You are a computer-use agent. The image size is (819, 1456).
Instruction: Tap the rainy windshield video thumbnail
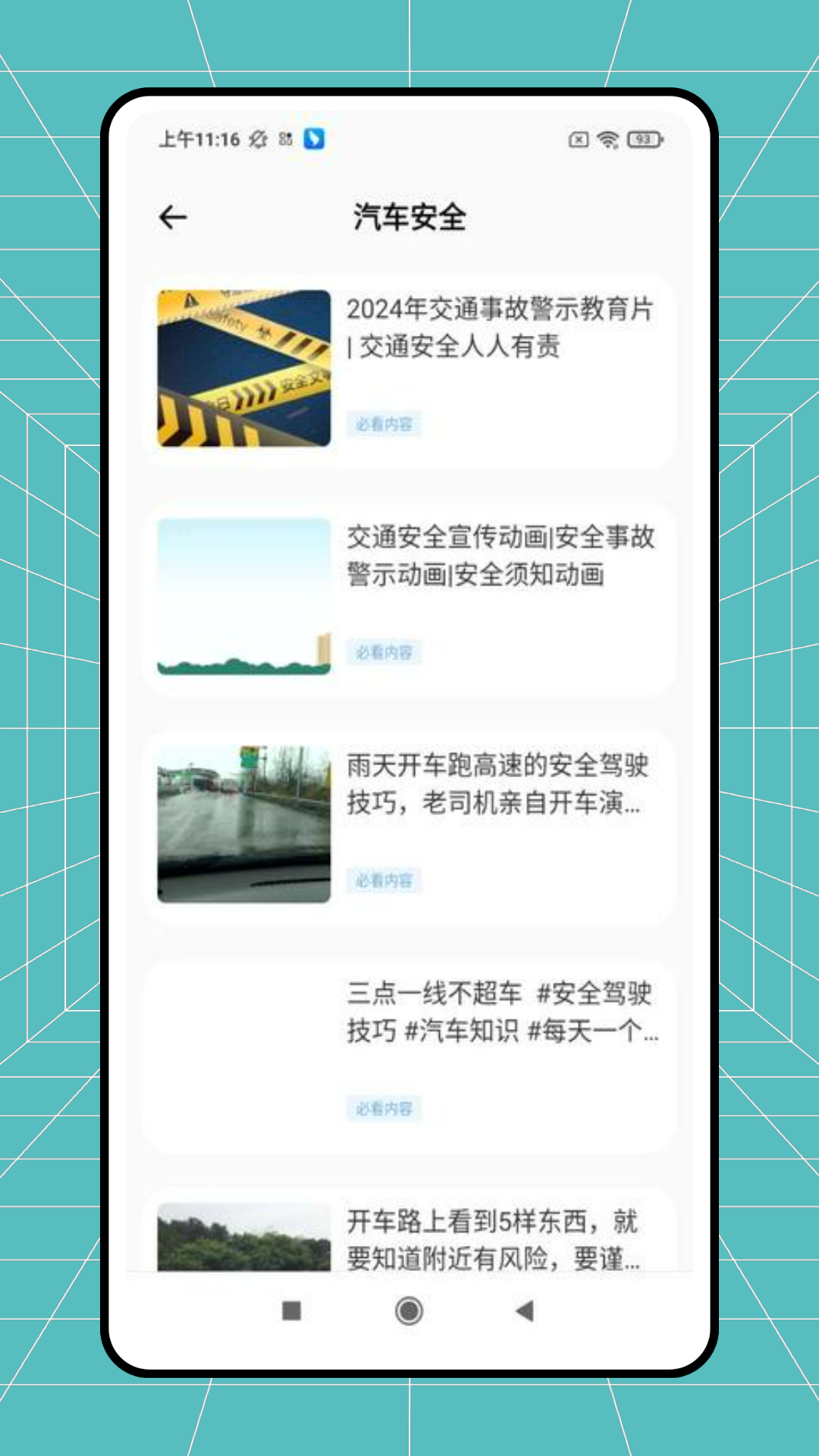[x=243, y=824]
